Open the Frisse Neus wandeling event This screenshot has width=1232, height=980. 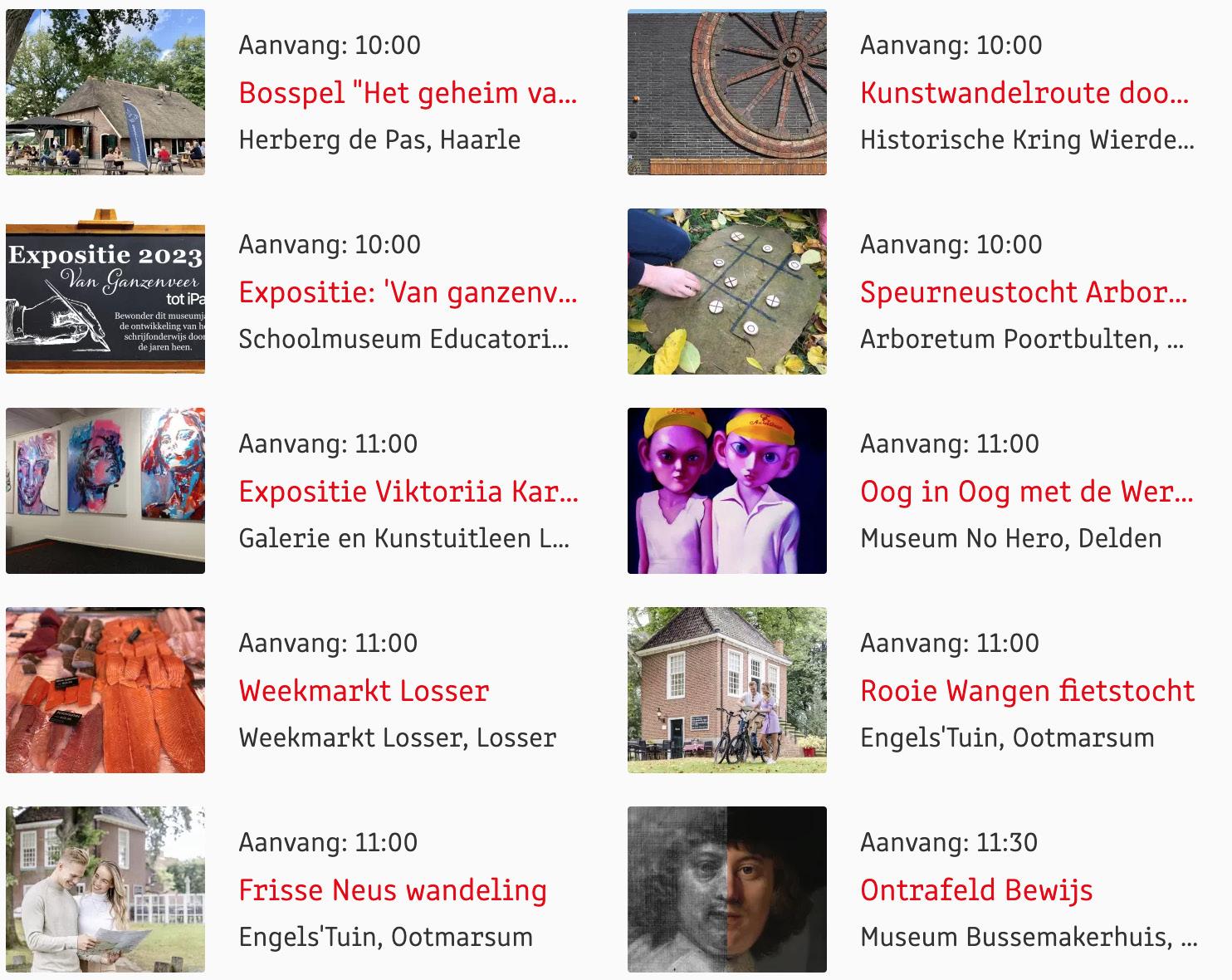point(393,889)
